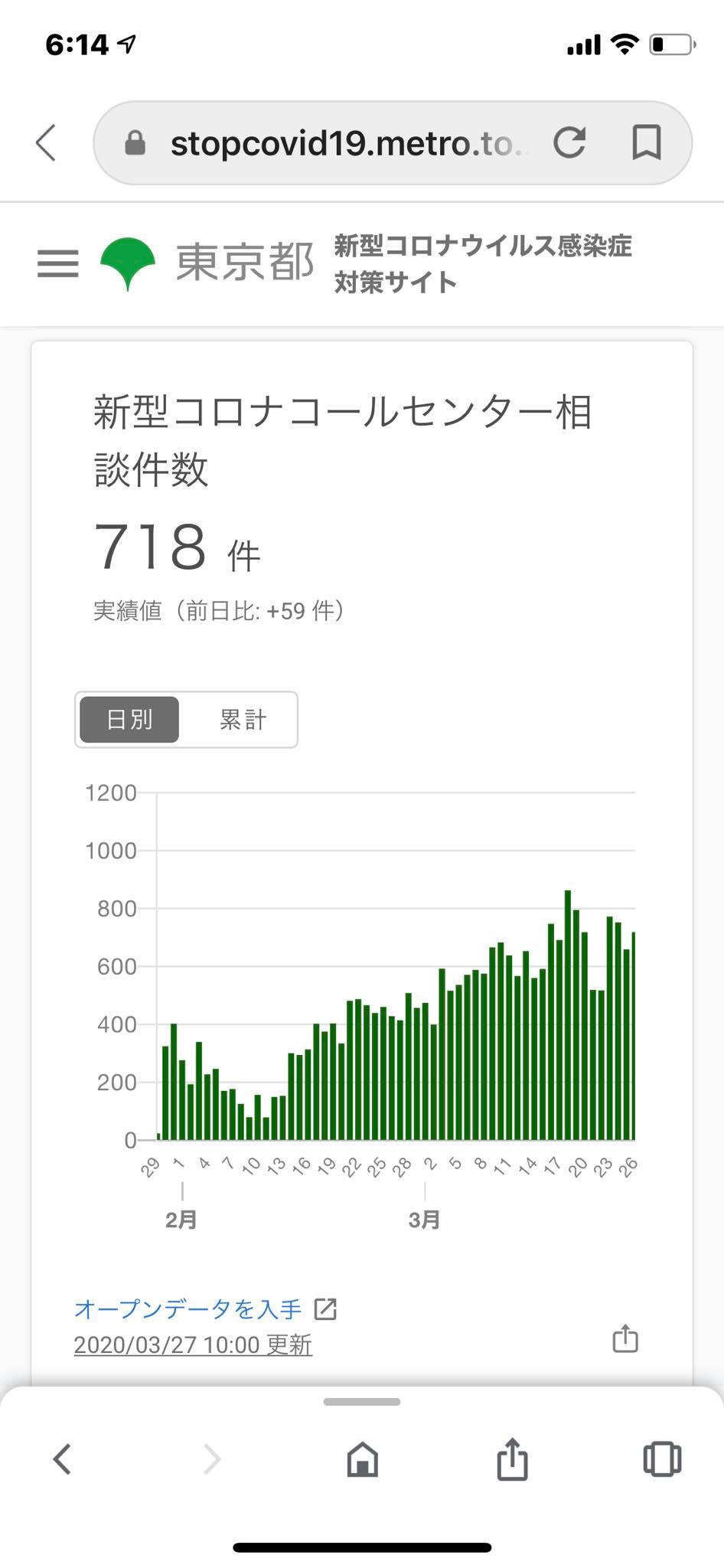Viewport: 724px width, 1568px height.
Task: Go back using the top-left arrow
Action: click(47, 142)
